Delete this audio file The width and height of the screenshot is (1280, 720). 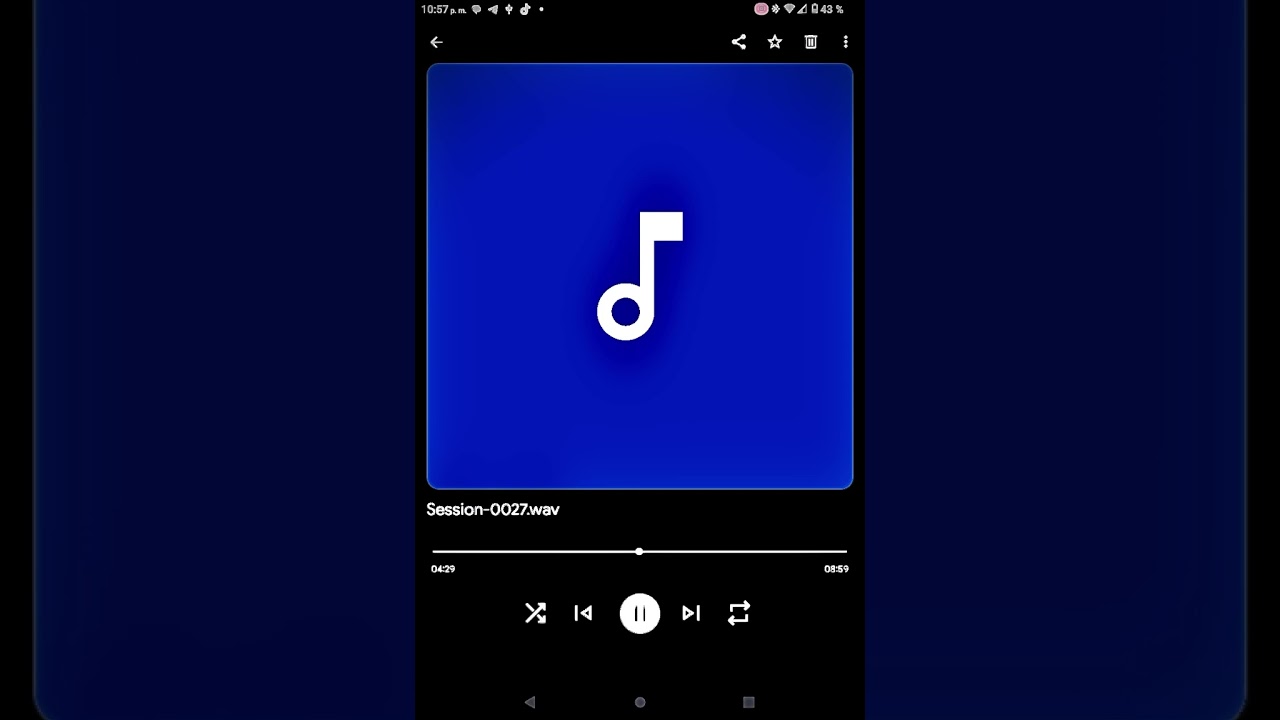point(811,42)
